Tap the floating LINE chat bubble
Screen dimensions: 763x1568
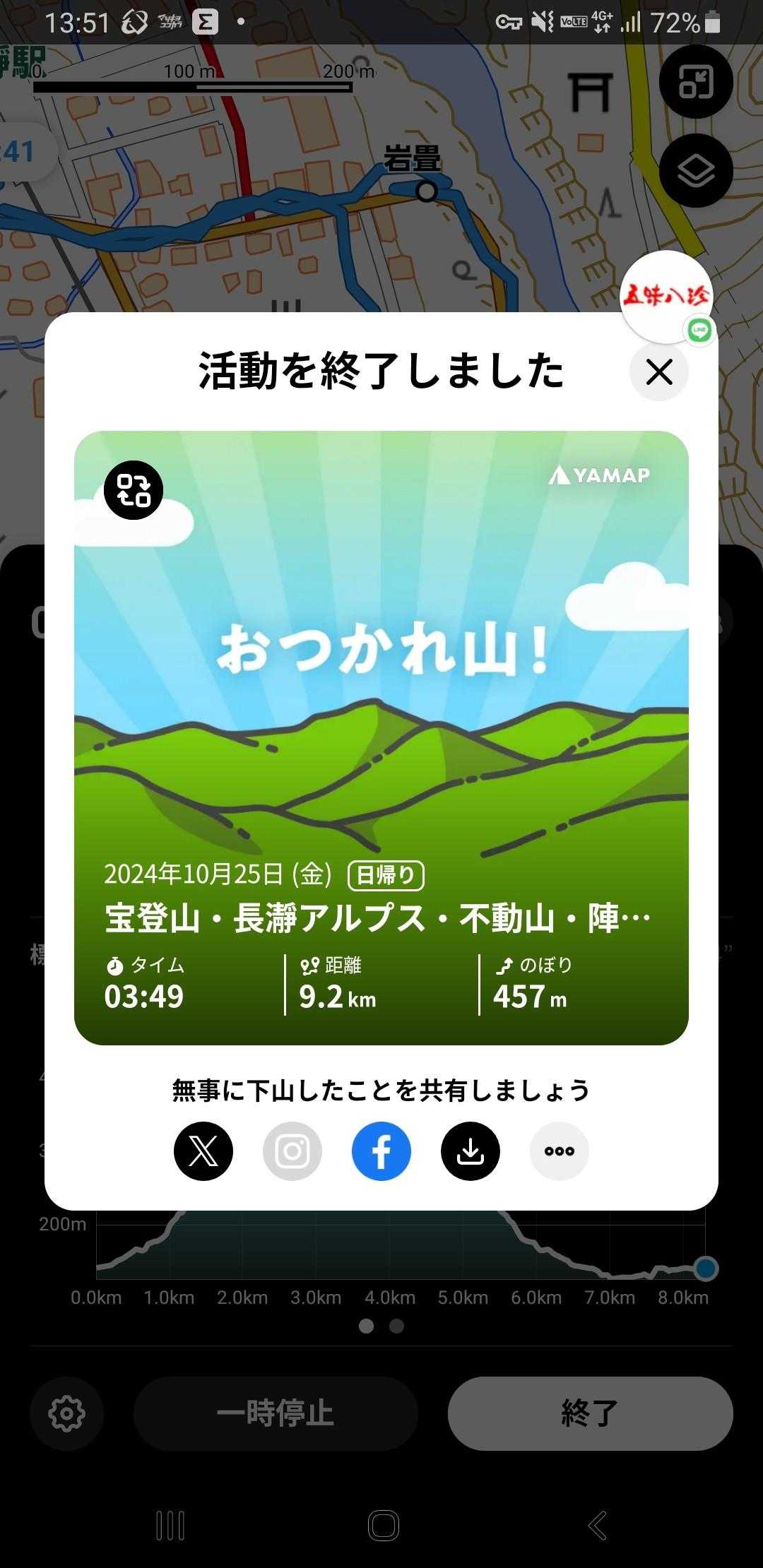click(666, 297)
